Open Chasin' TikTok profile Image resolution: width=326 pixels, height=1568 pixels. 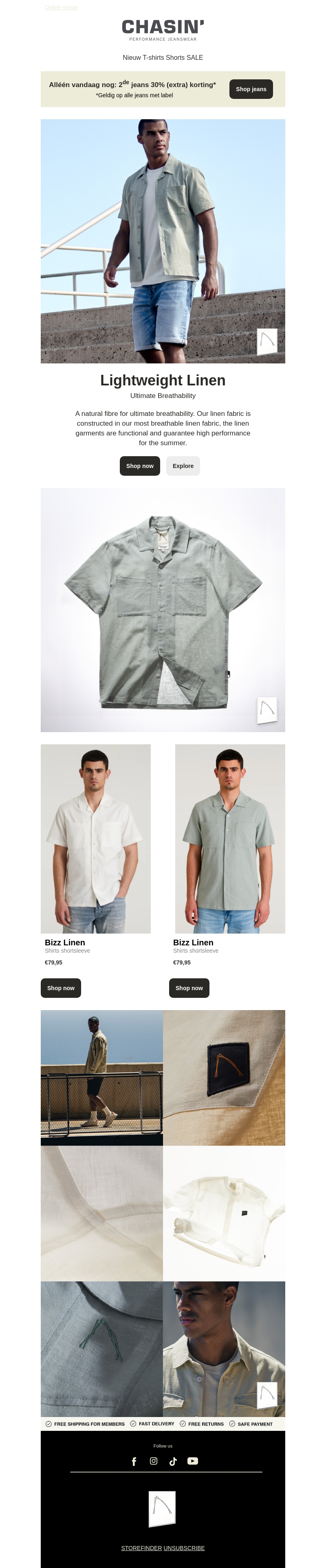(173, 1461)
